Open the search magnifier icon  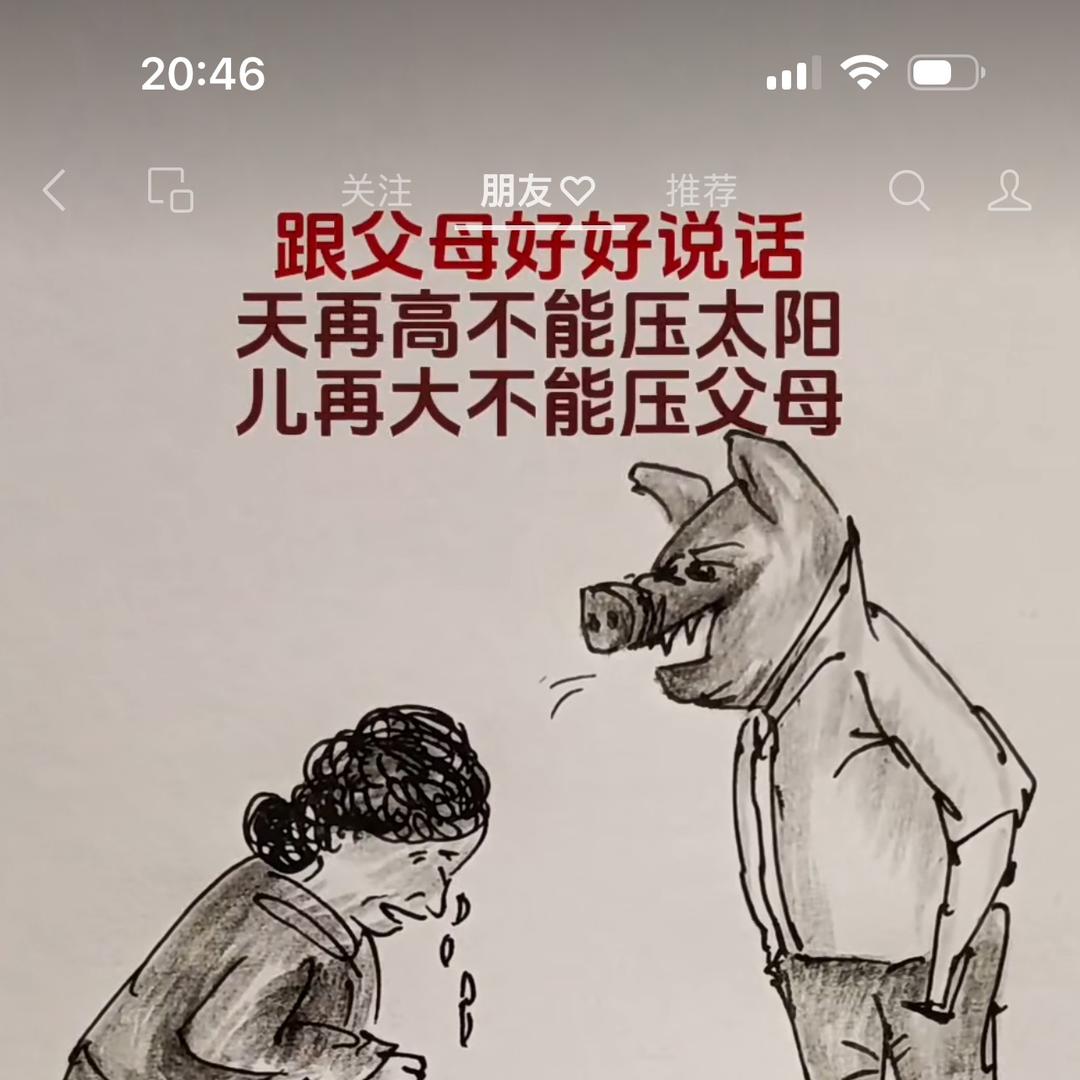908,190
